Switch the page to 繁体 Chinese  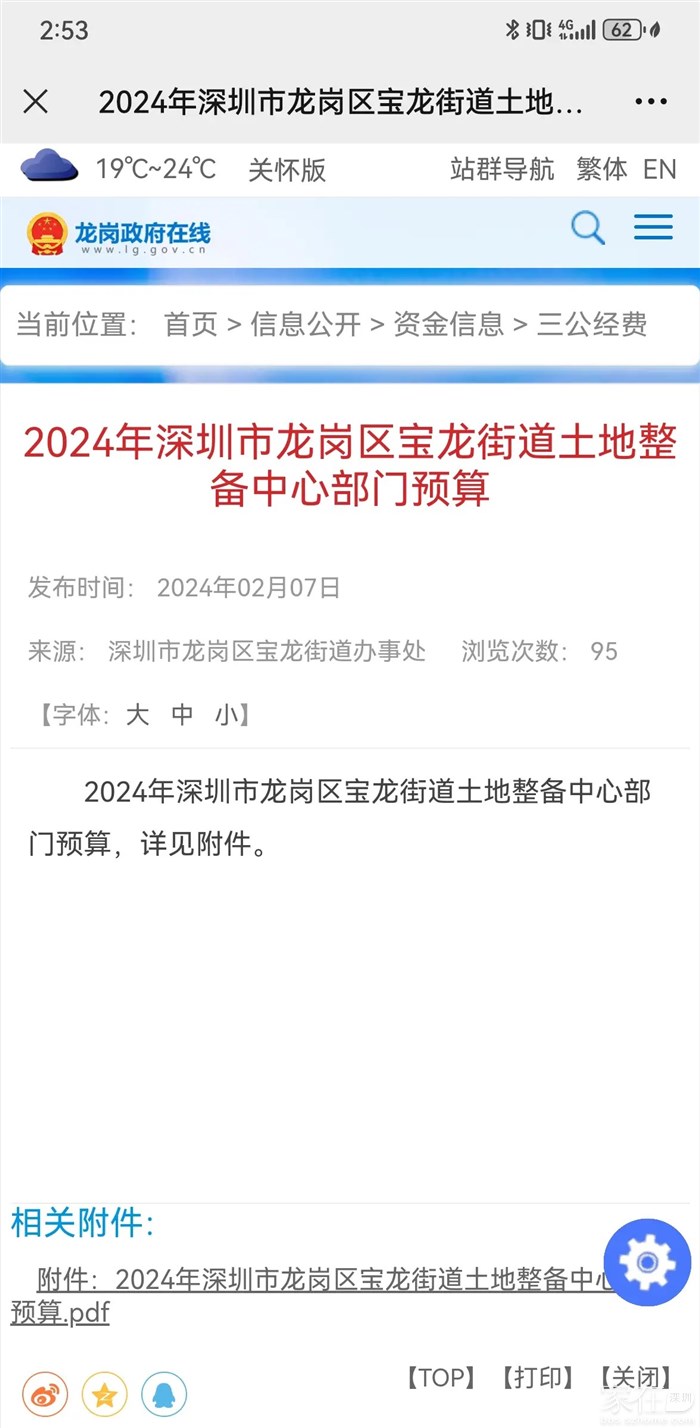601,169
